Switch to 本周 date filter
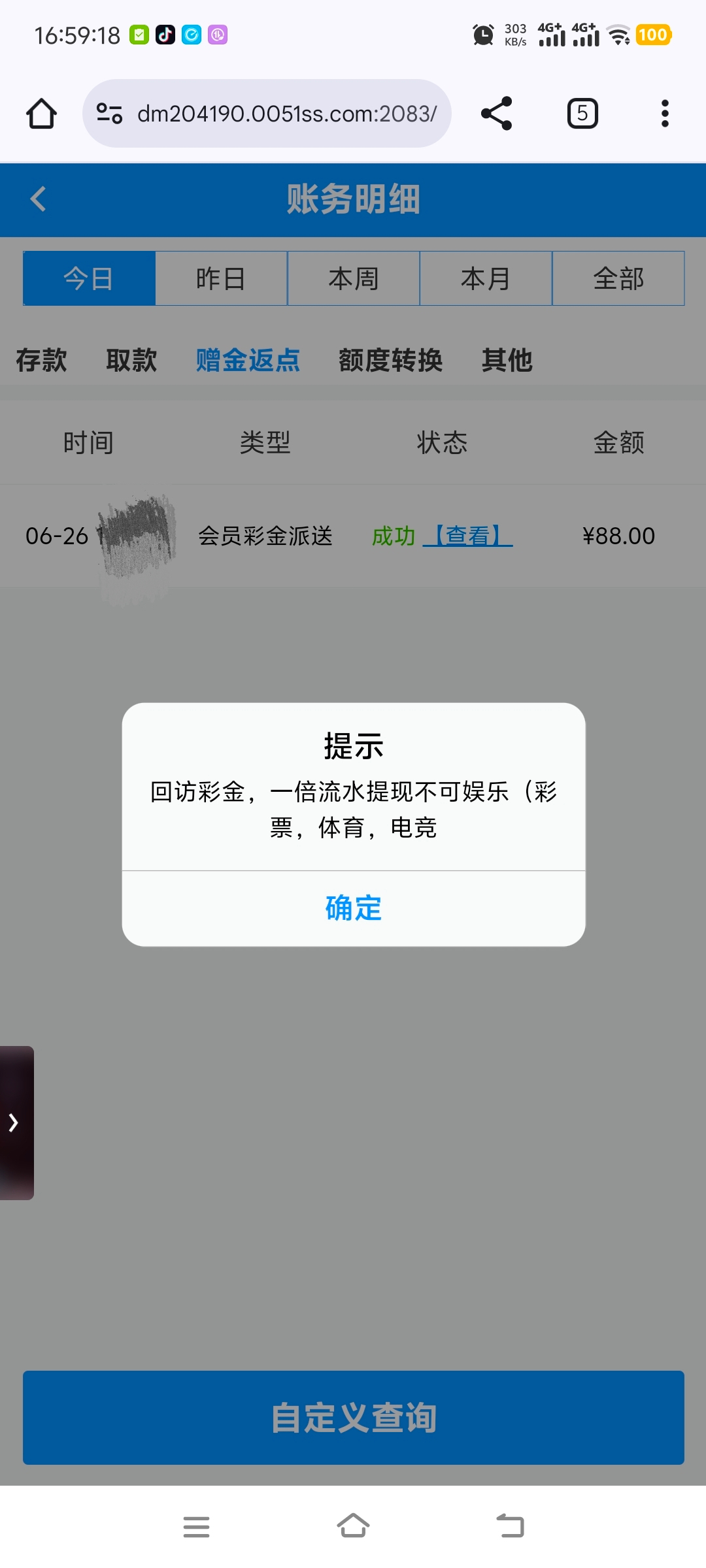The image size is (706, 1568). (x=354, y=278)
